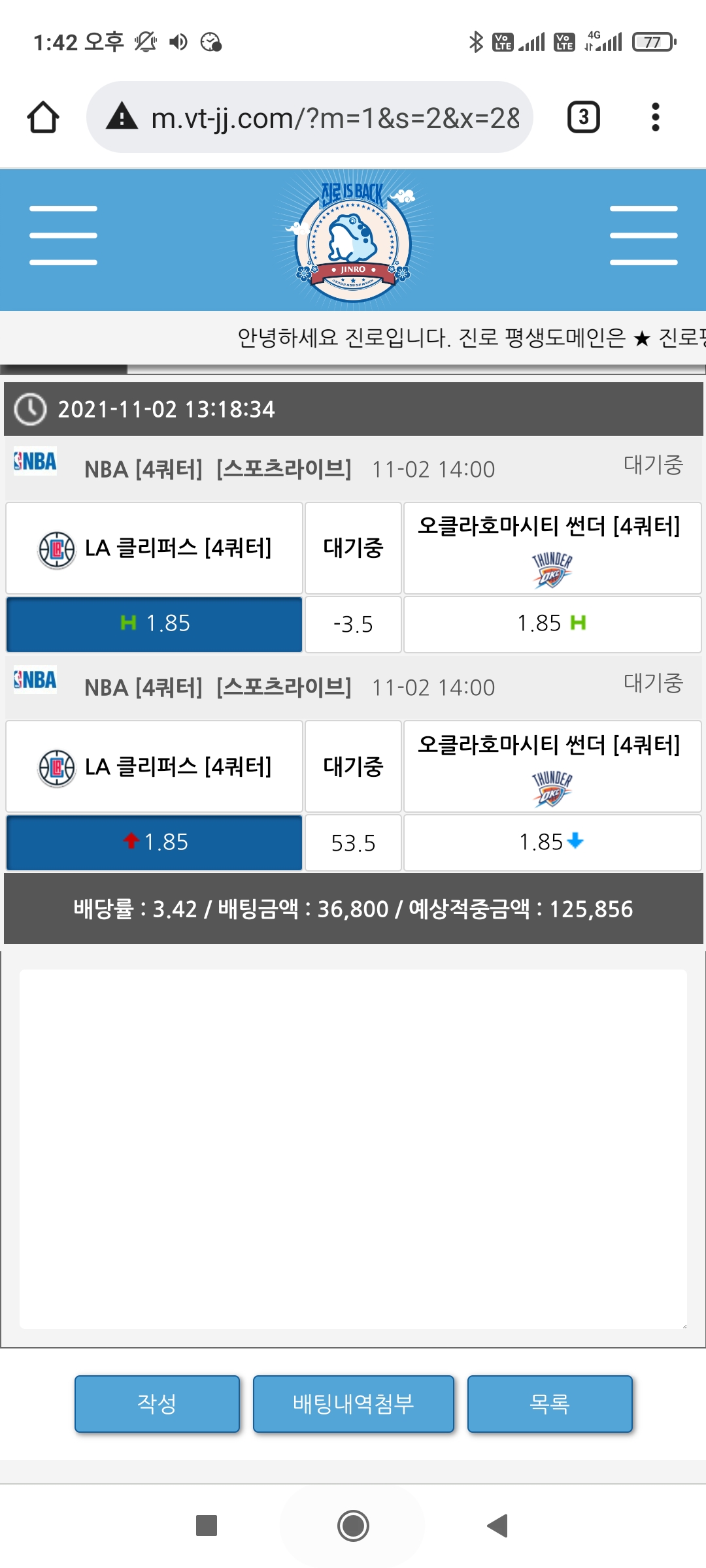Open the right hamburger menu
706x1568 pixels.
tap(643, 235)
